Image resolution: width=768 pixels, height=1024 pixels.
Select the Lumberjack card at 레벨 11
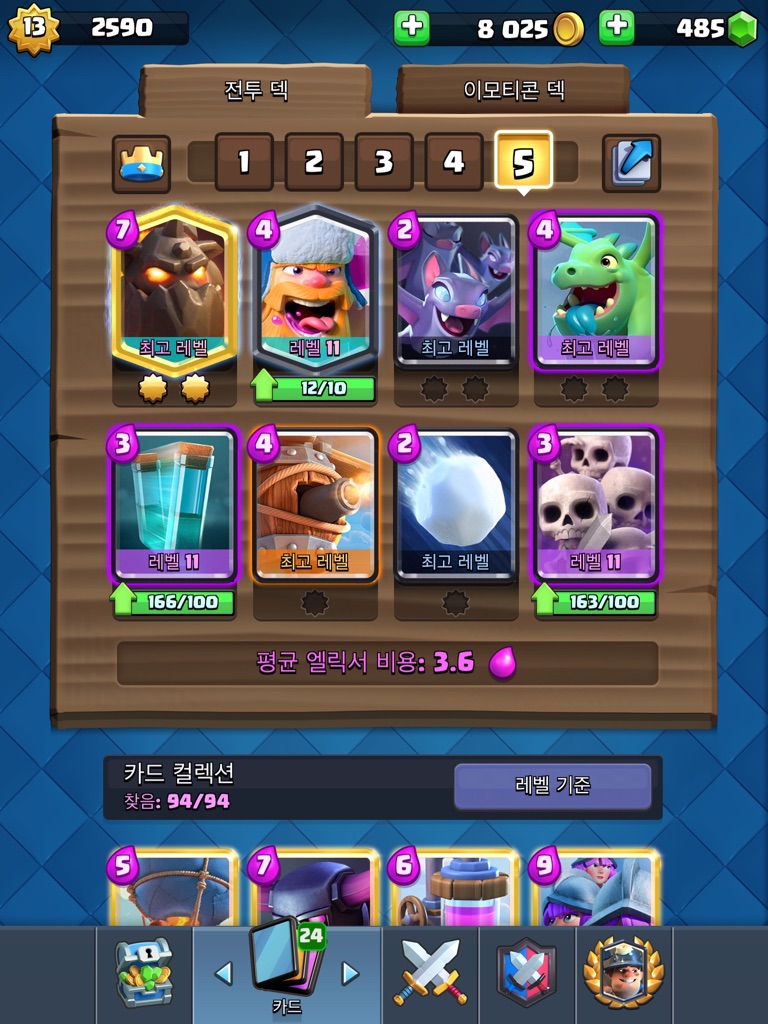click(x=316, y=290)
